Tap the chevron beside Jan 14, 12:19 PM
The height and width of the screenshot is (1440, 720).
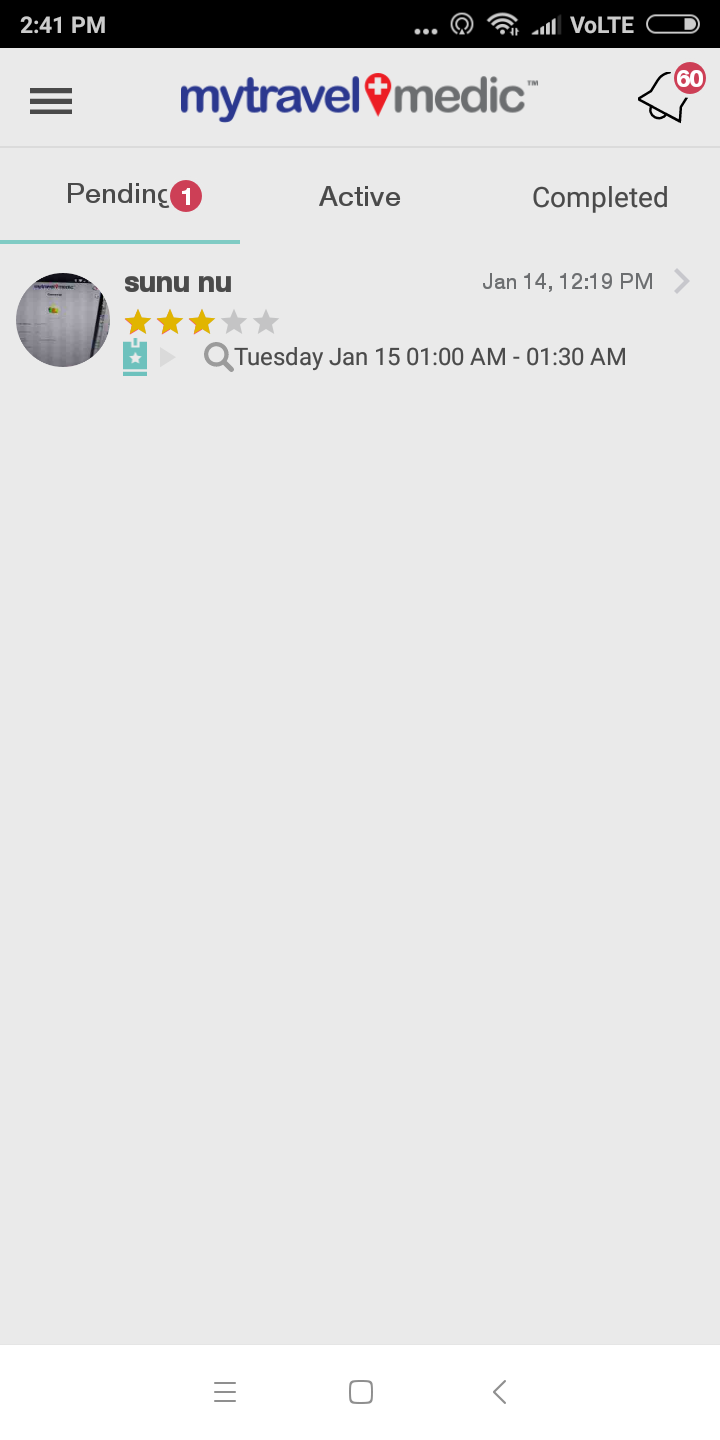[682, 281]
